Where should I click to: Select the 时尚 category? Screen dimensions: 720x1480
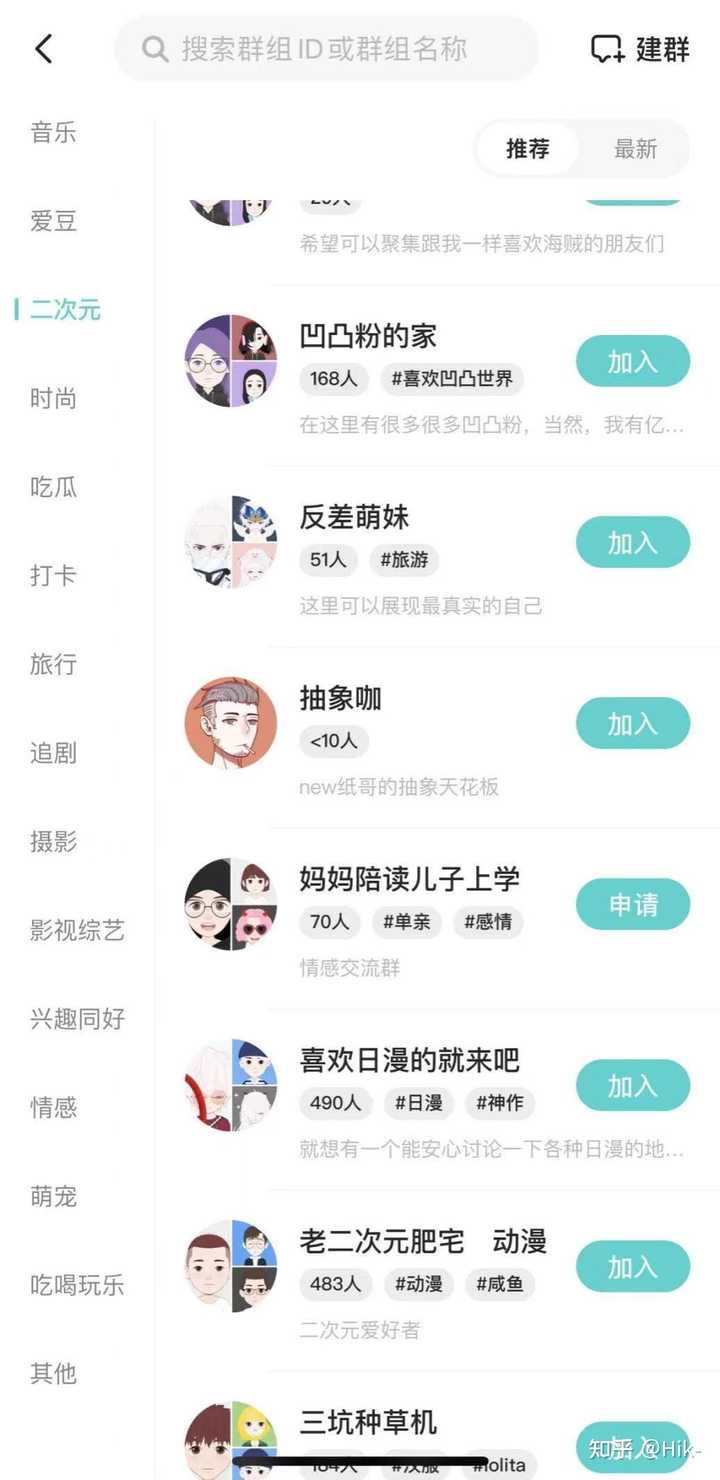pyautogui.click(x=53, y=399)
